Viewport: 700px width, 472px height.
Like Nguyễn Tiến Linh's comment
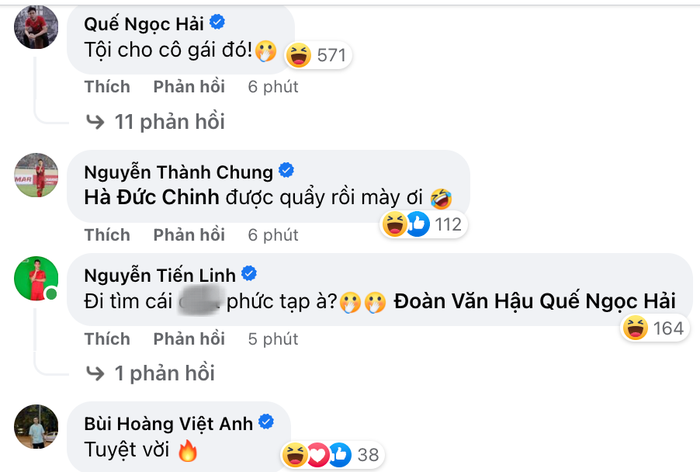click(106, 339)
